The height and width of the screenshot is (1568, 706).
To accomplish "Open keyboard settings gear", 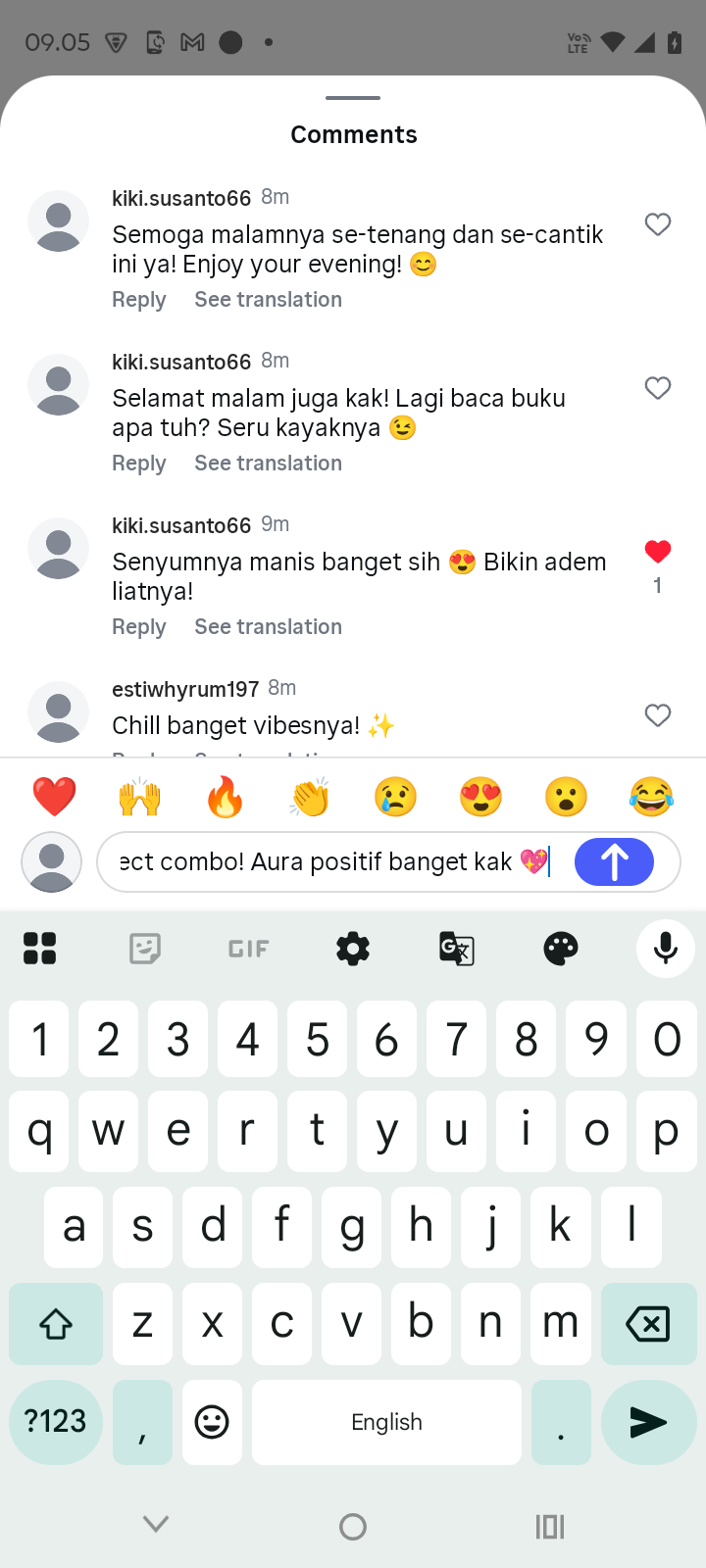I will pos(353,949).
